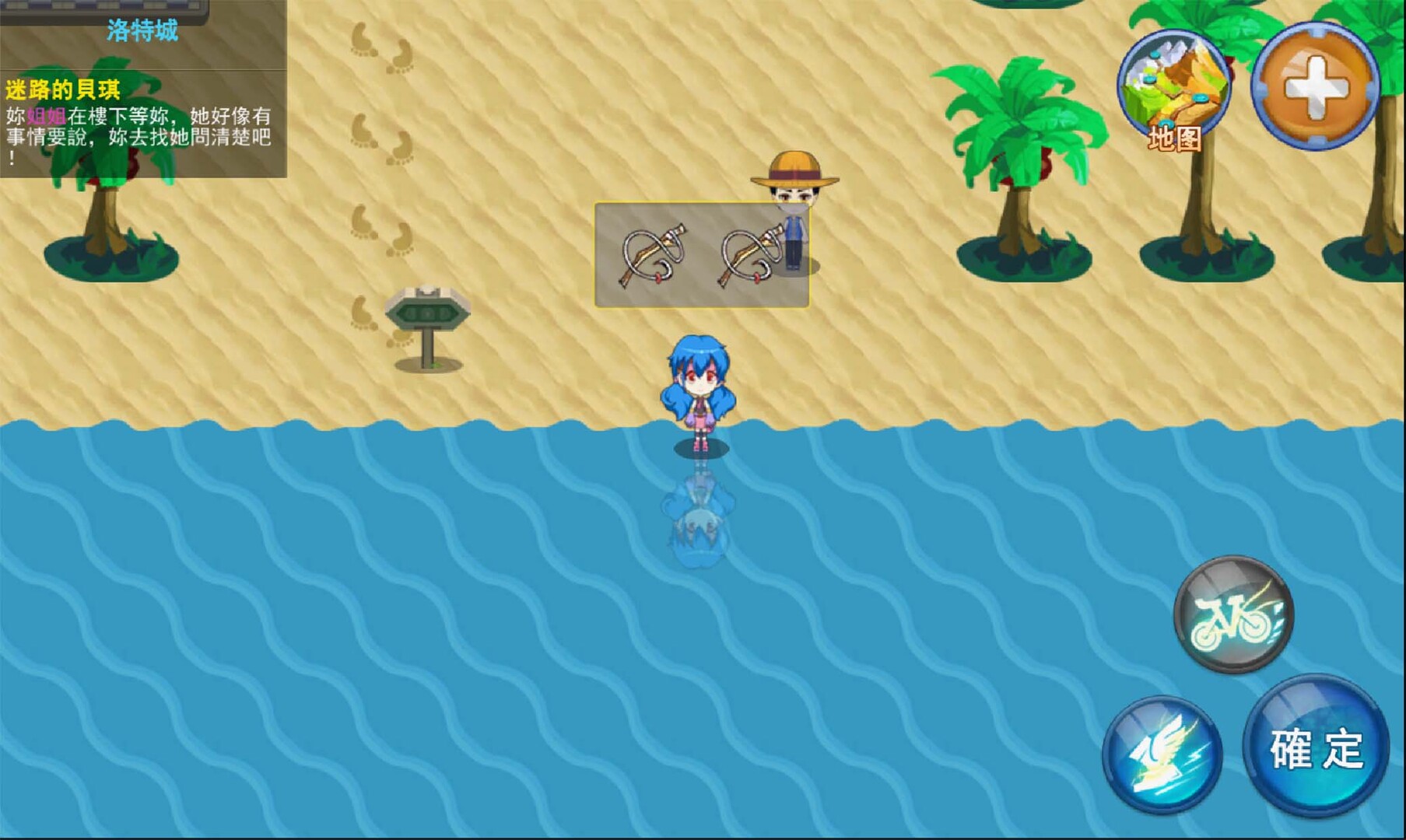
Task: Tap the orange plus button
Action: [x=1315, y=86]
